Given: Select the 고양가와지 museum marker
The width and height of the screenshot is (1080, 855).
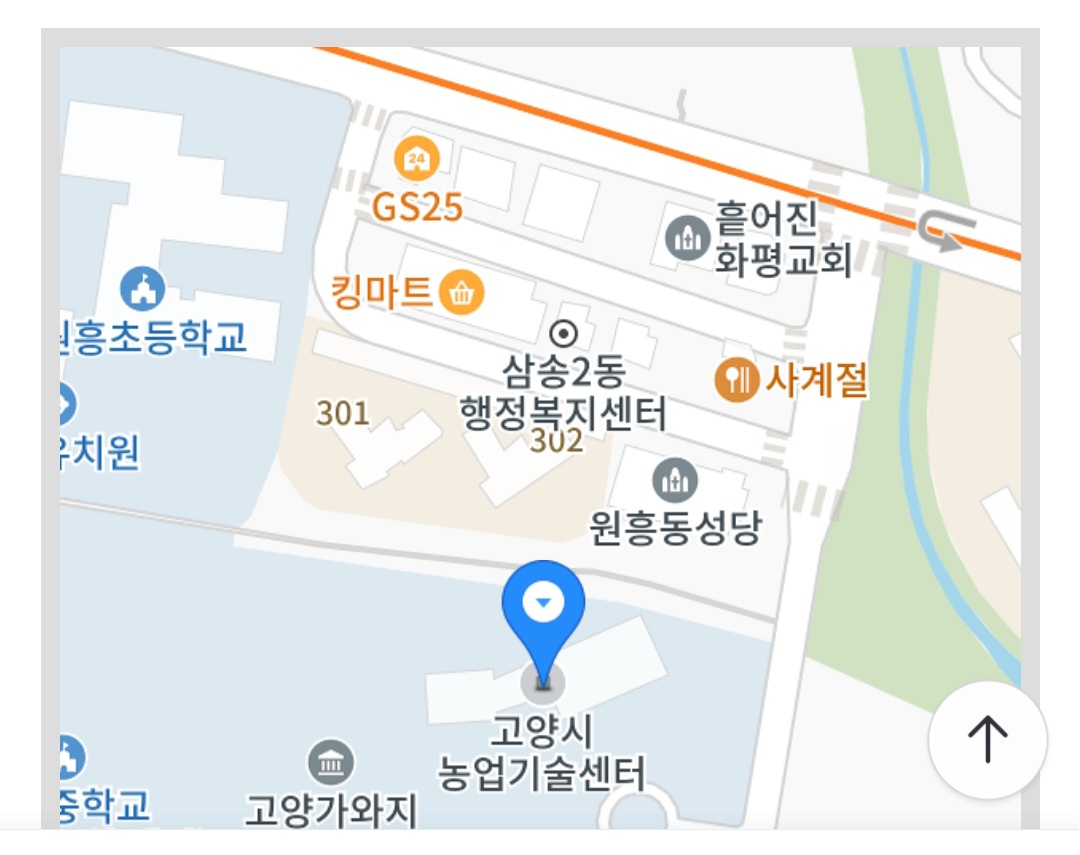Looking at the screenshot, I should tap(329, 762).
